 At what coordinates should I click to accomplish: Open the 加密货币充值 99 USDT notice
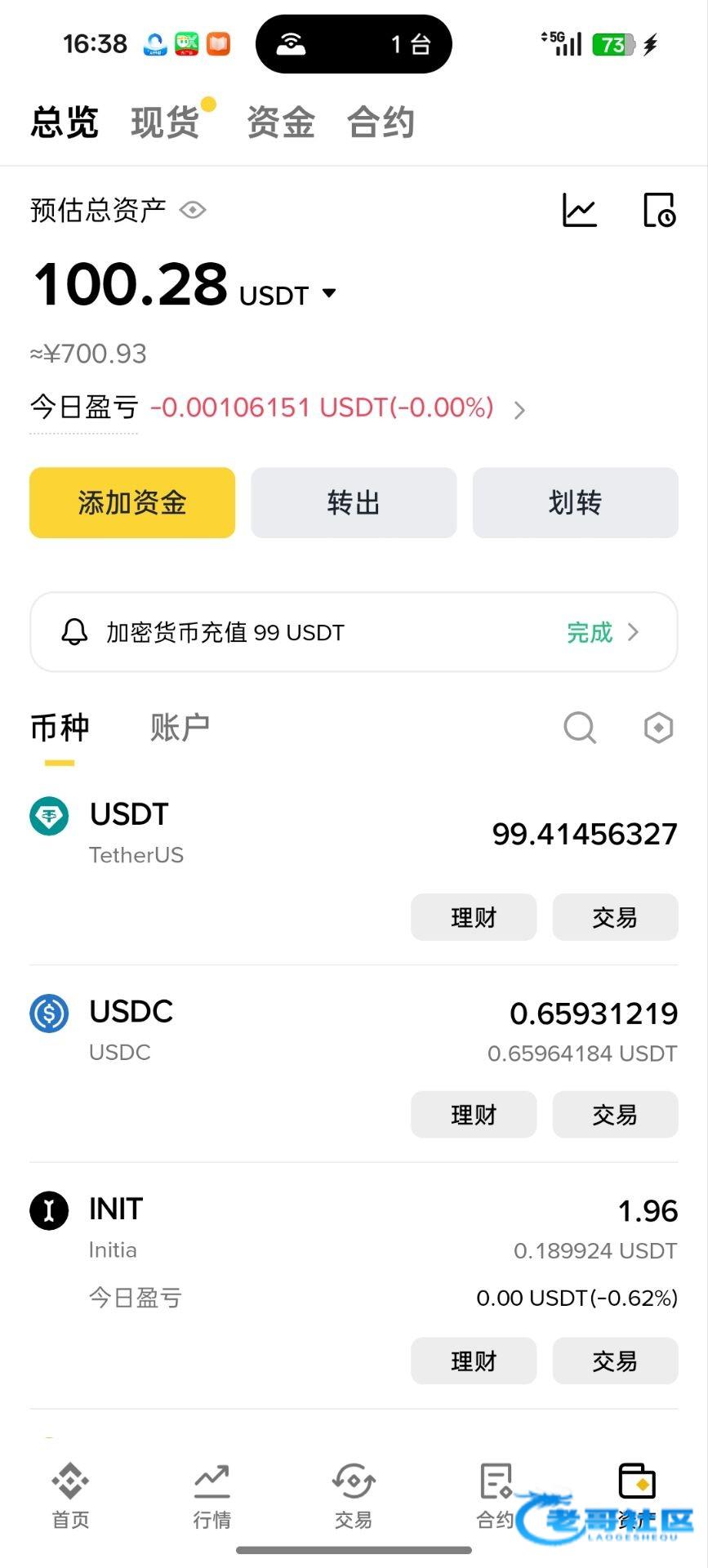click(354, 632)
